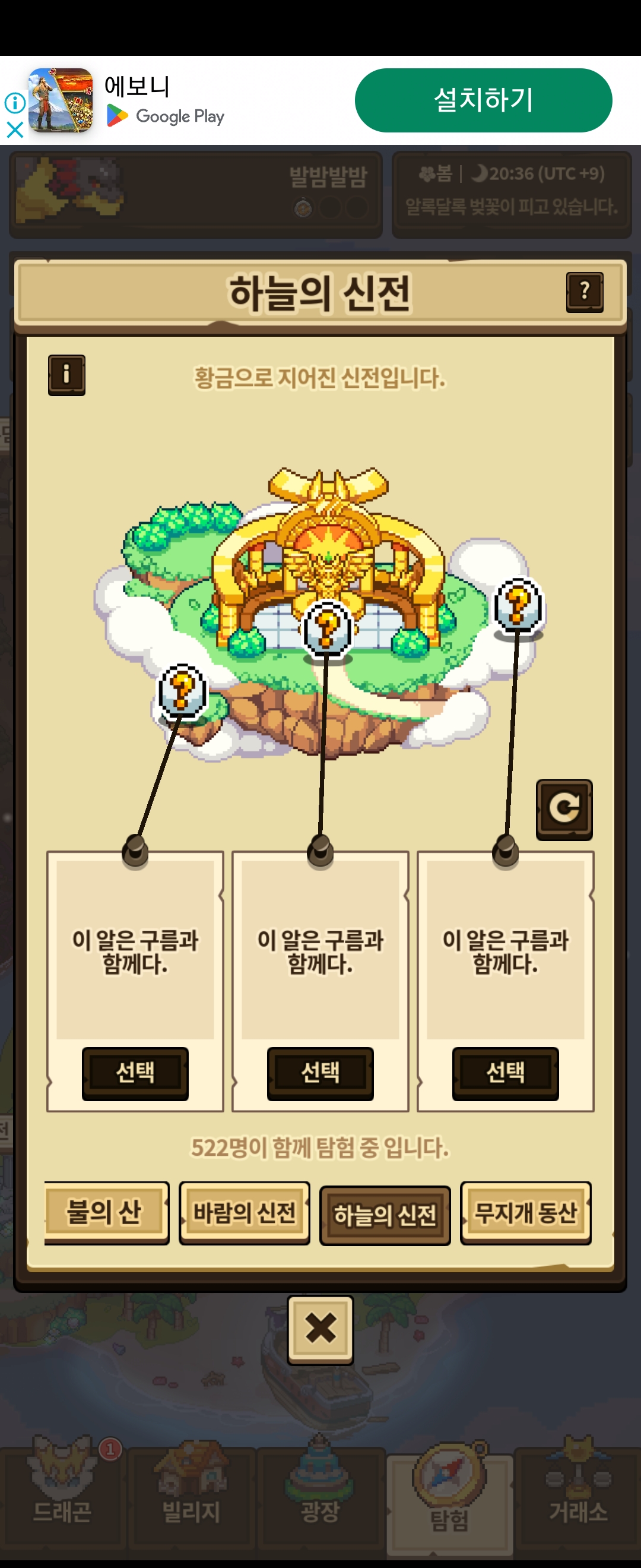This screenshot has width=641, height=1568.
Task: Open the question mark help for 하늘의 신전
Action: click(x=585, y=292)
